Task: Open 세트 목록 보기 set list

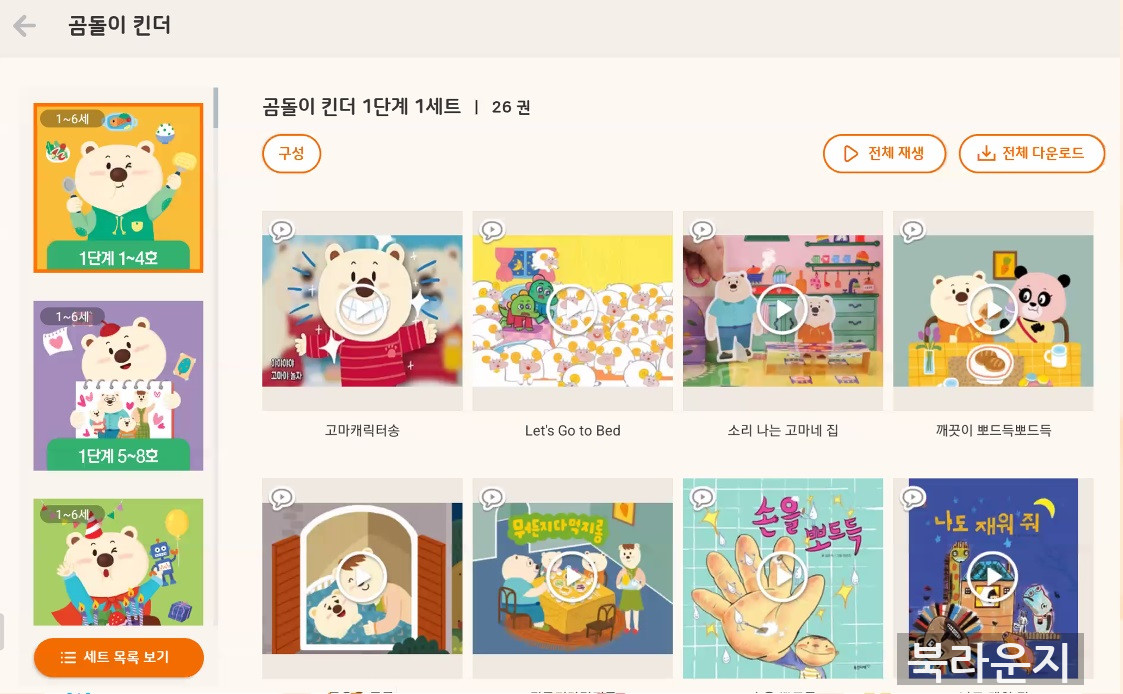Action: click(118, 657)
